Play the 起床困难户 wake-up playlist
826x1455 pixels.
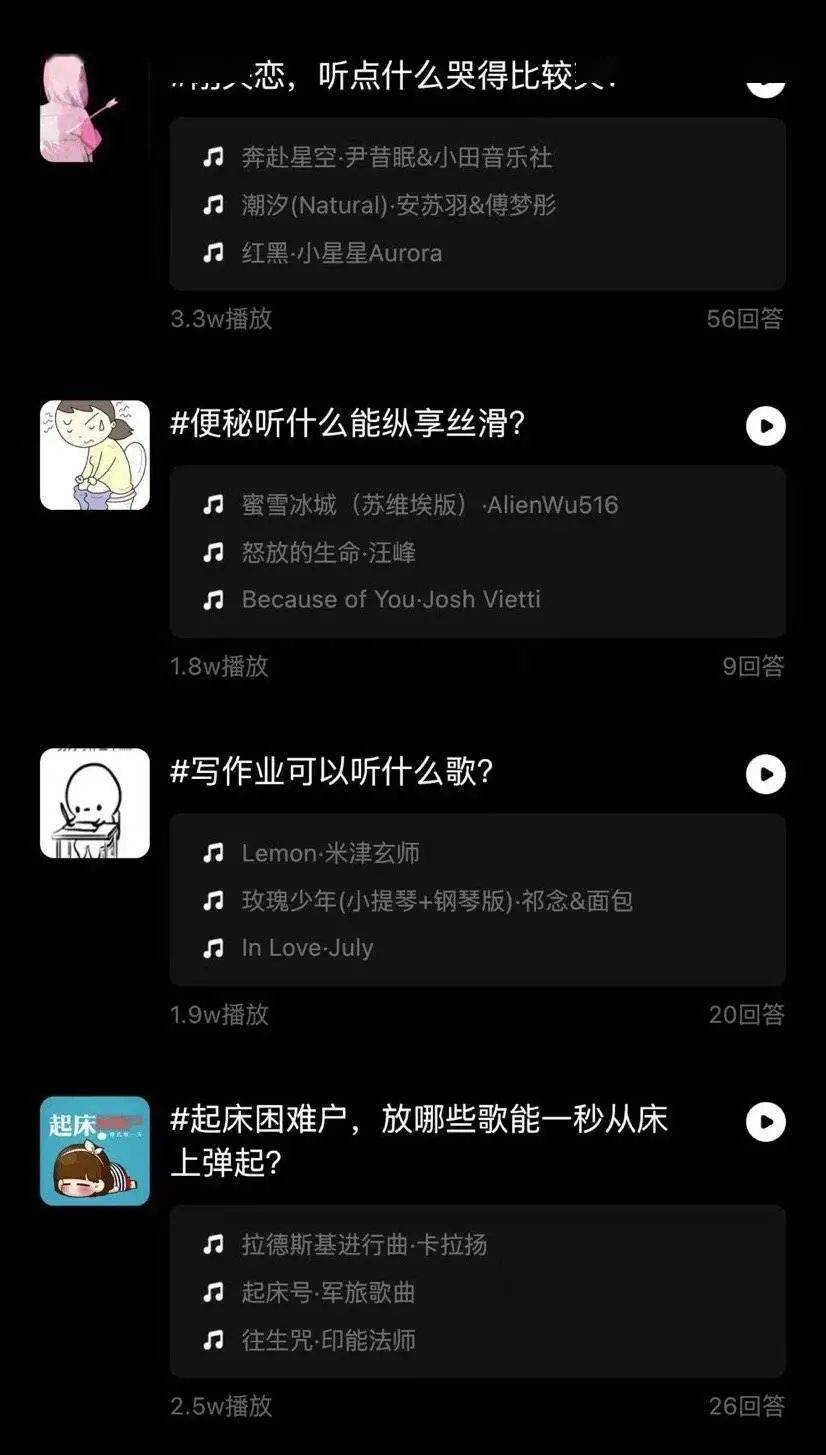[x=766, y=1122]
